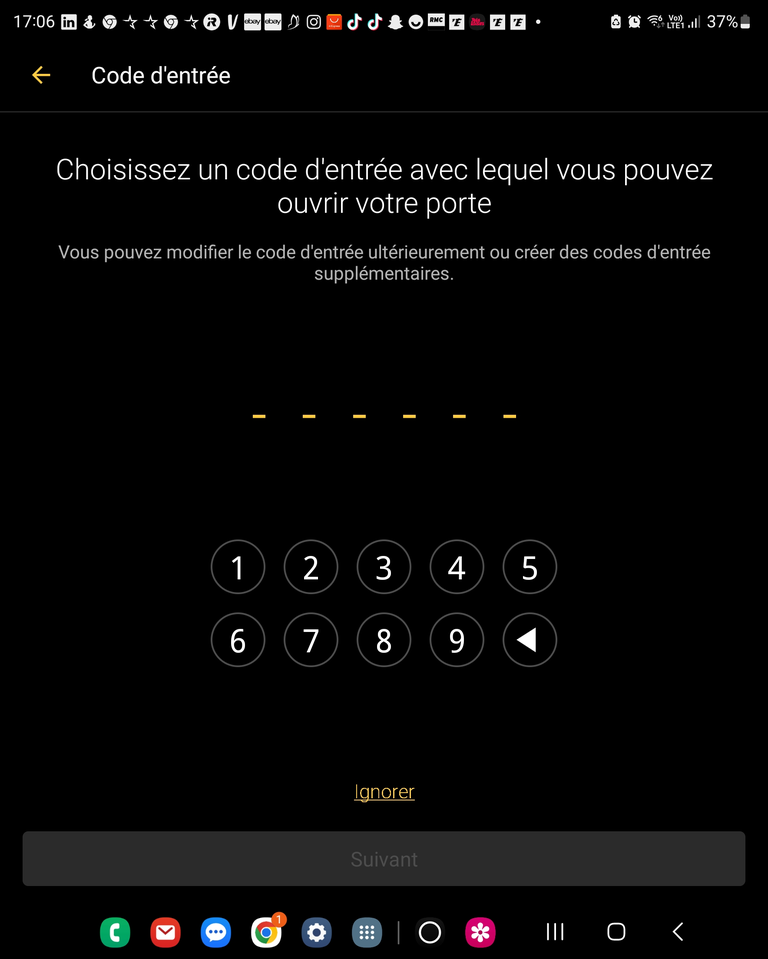Image resolution: width=768 pixels, height=959 pixels.
Task: Select the number 7 key
Action: coord(311,640)
